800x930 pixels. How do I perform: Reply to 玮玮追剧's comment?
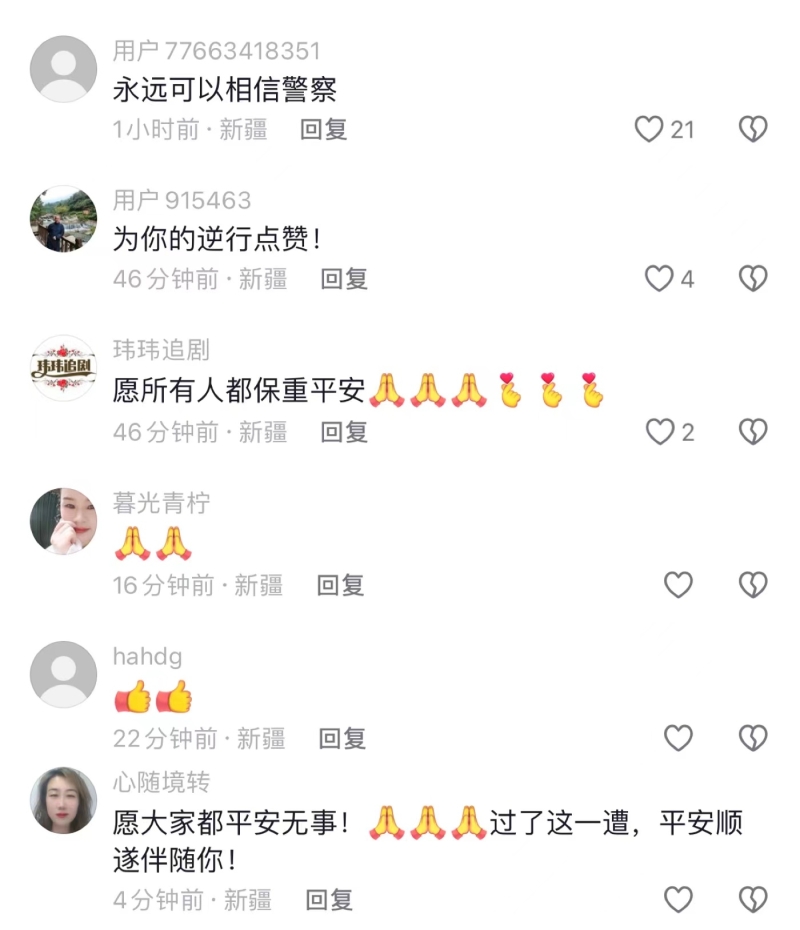coord(343,432)
